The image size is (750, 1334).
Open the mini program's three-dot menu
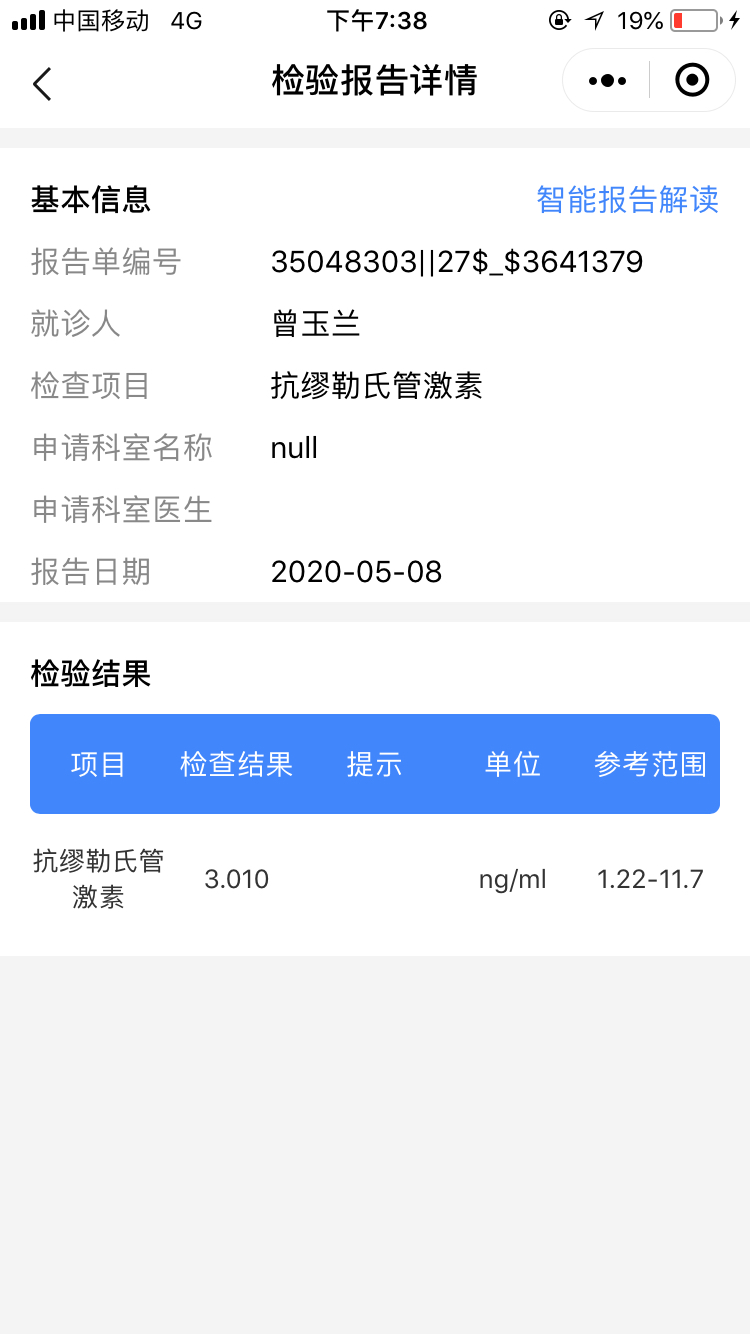point(607,80)
